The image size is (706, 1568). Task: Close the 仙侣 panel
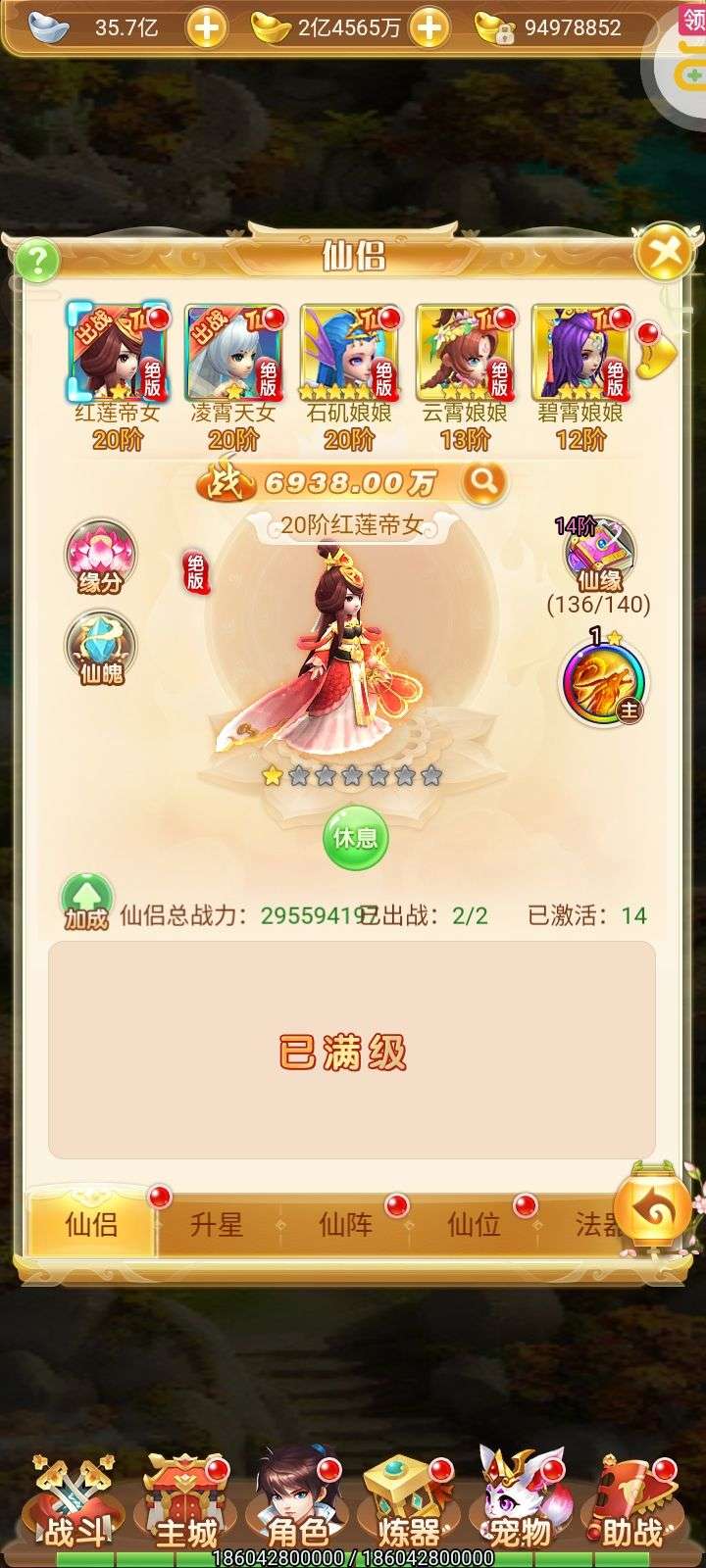(666, 256)
